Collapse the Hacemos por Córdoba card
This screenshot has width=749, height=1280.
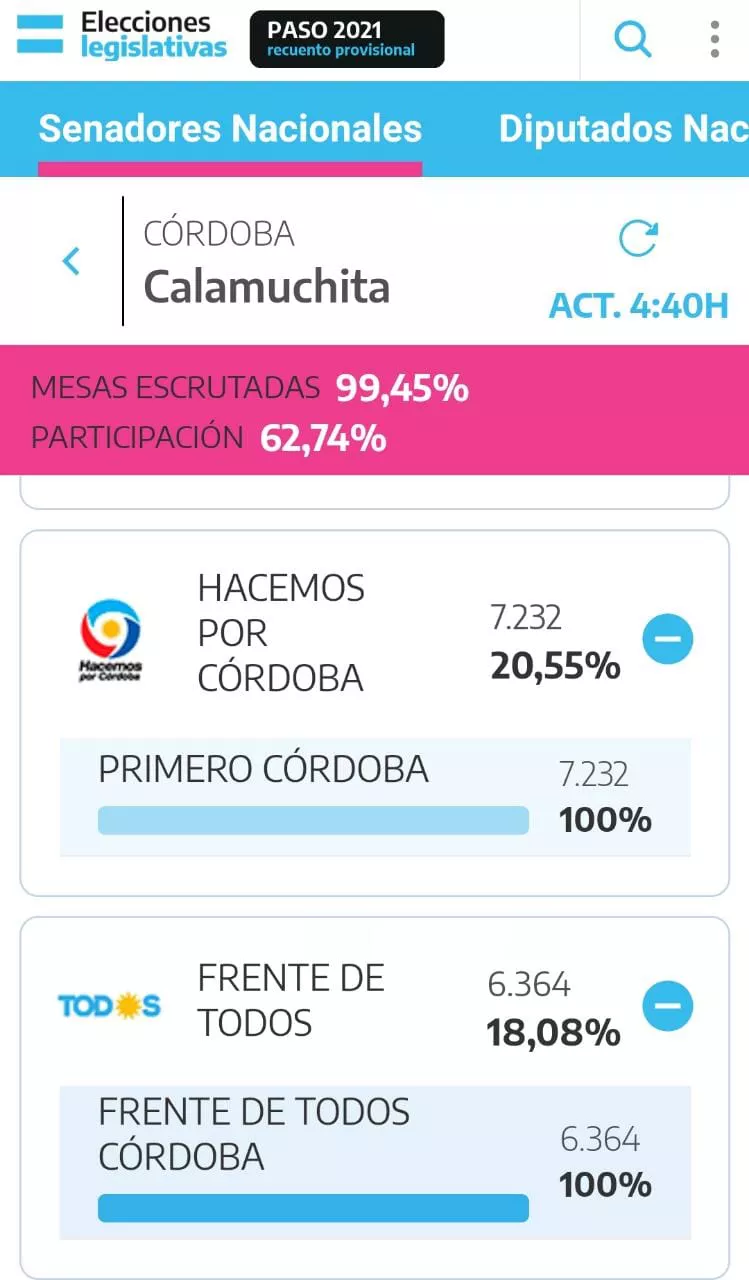667,638
